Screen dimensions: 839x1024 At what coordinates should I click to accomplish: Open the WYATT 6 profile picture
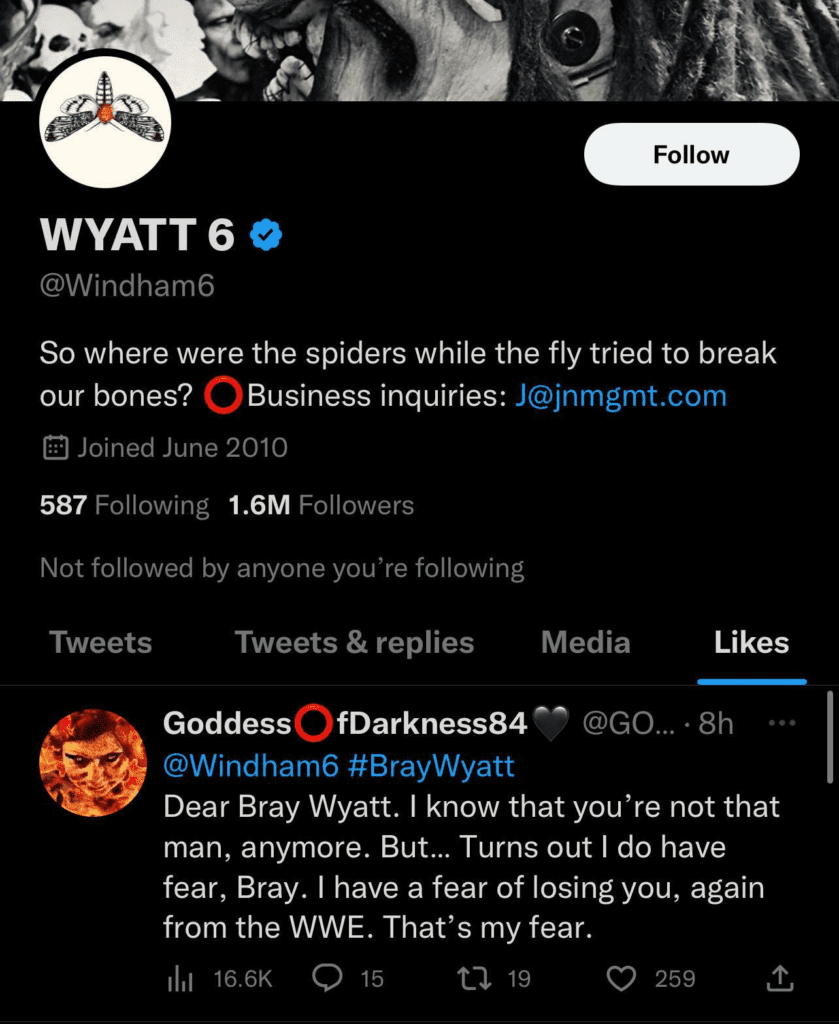[106, 119]
